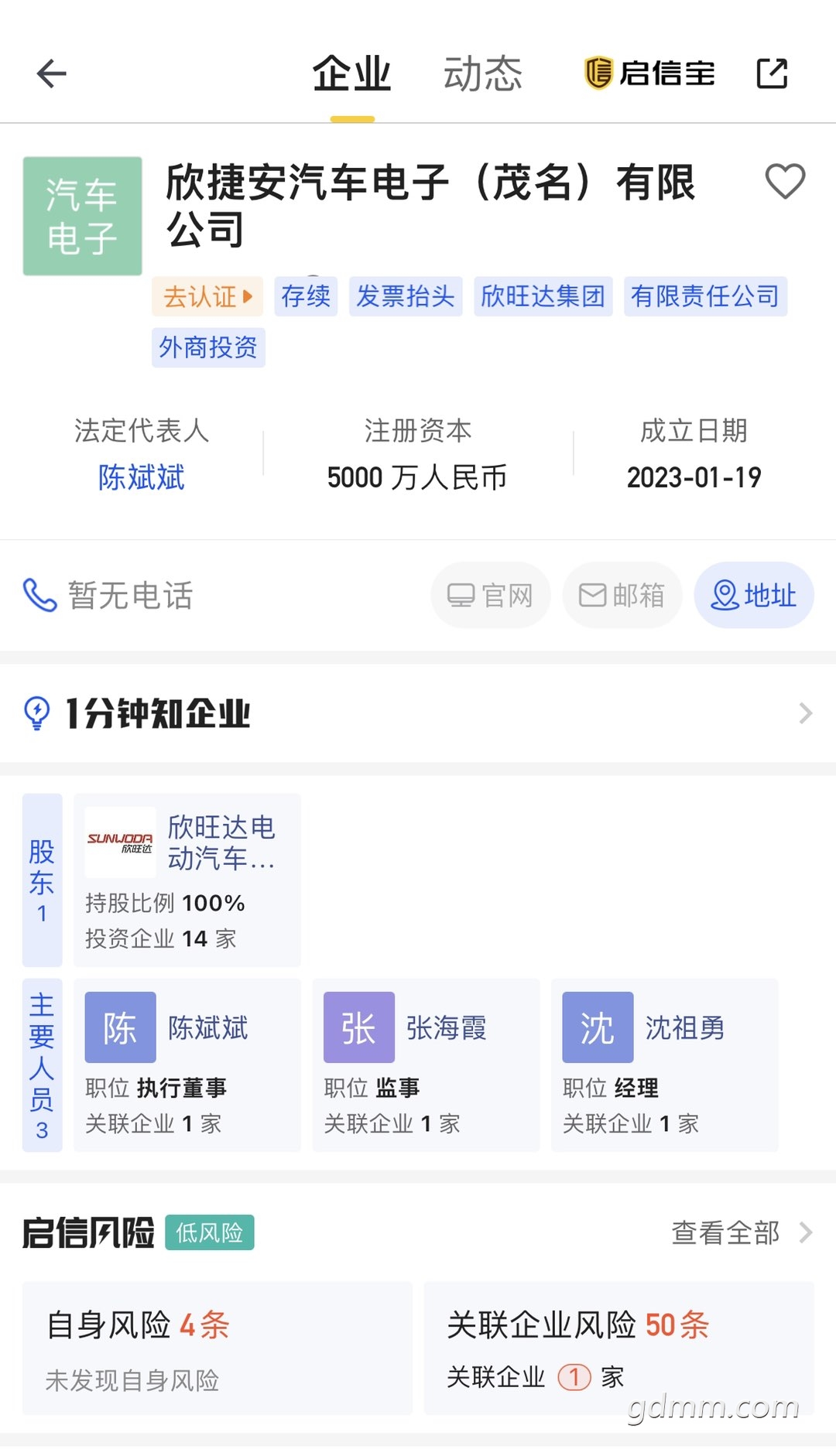
Task: Open executive director 陈斌斌's card
Action: (187, 1065)
